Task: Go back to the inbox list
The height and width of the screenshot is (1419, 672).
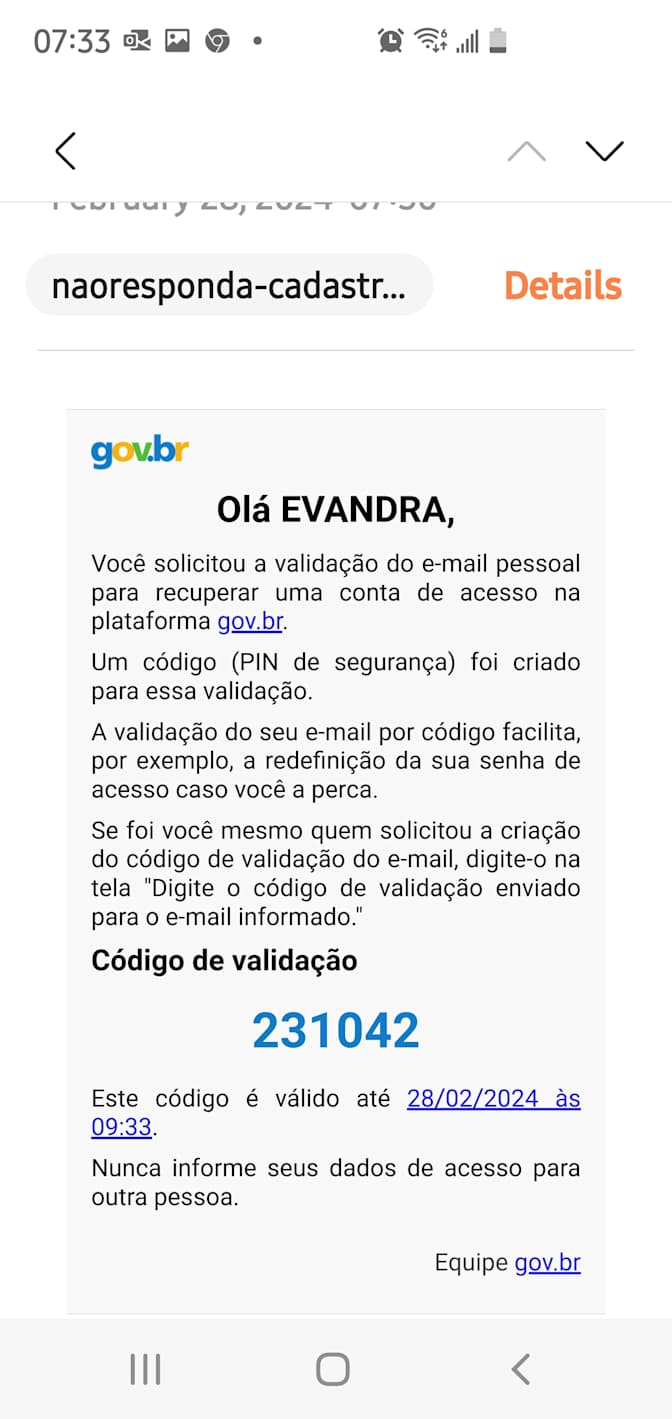Action: 66,151
